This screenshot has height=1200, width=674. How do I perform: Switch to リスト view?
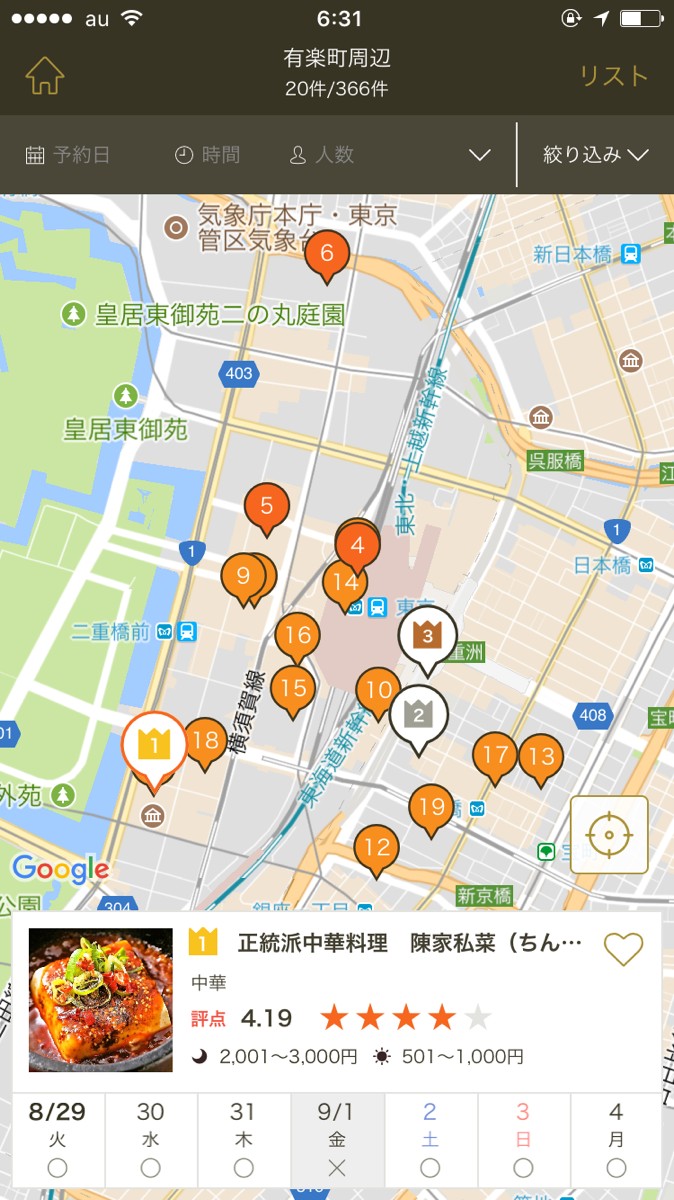click(x=614, y=76)
